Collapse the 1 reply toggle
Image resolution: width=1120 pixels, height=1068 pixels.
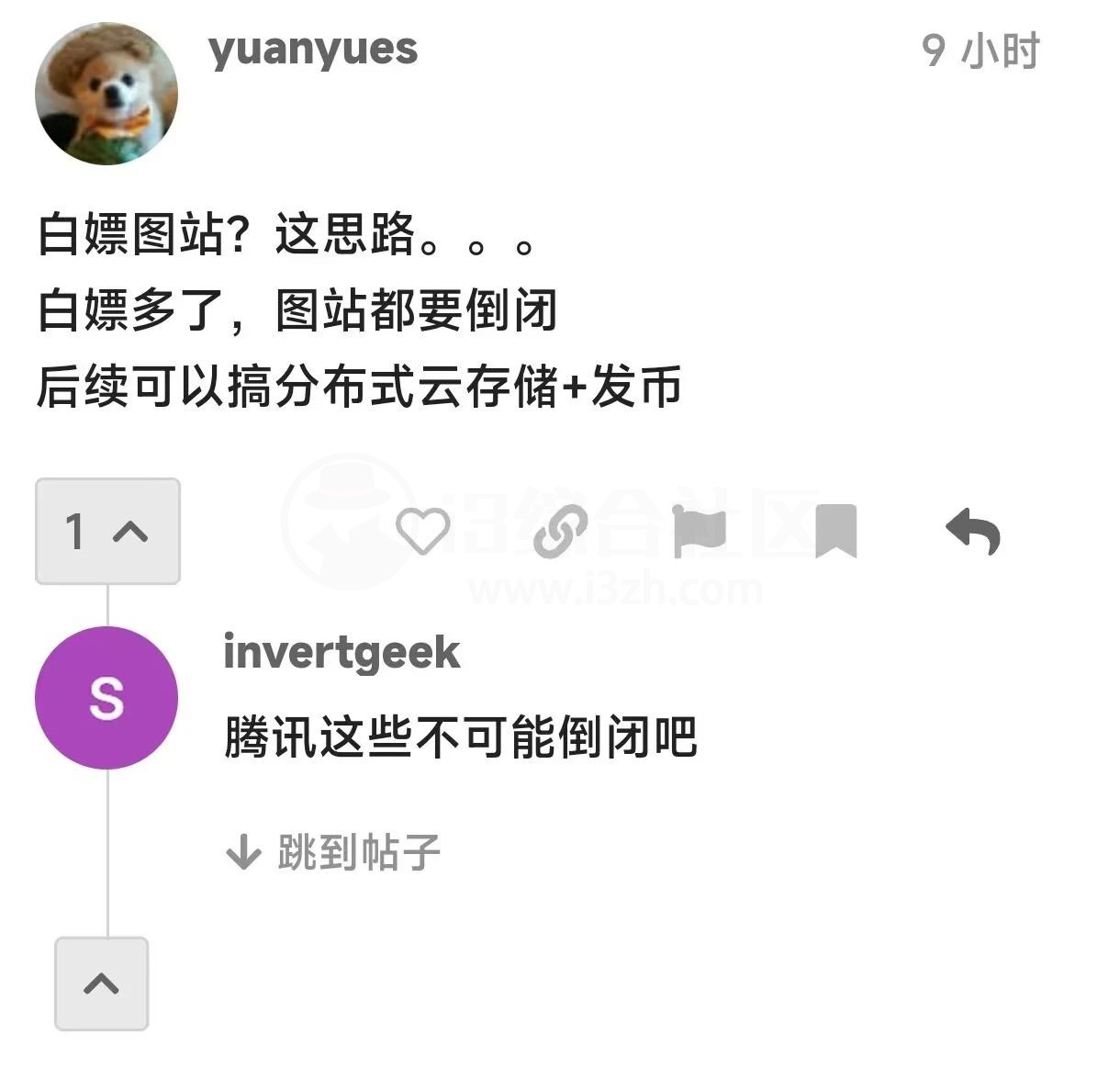point(107,531)
